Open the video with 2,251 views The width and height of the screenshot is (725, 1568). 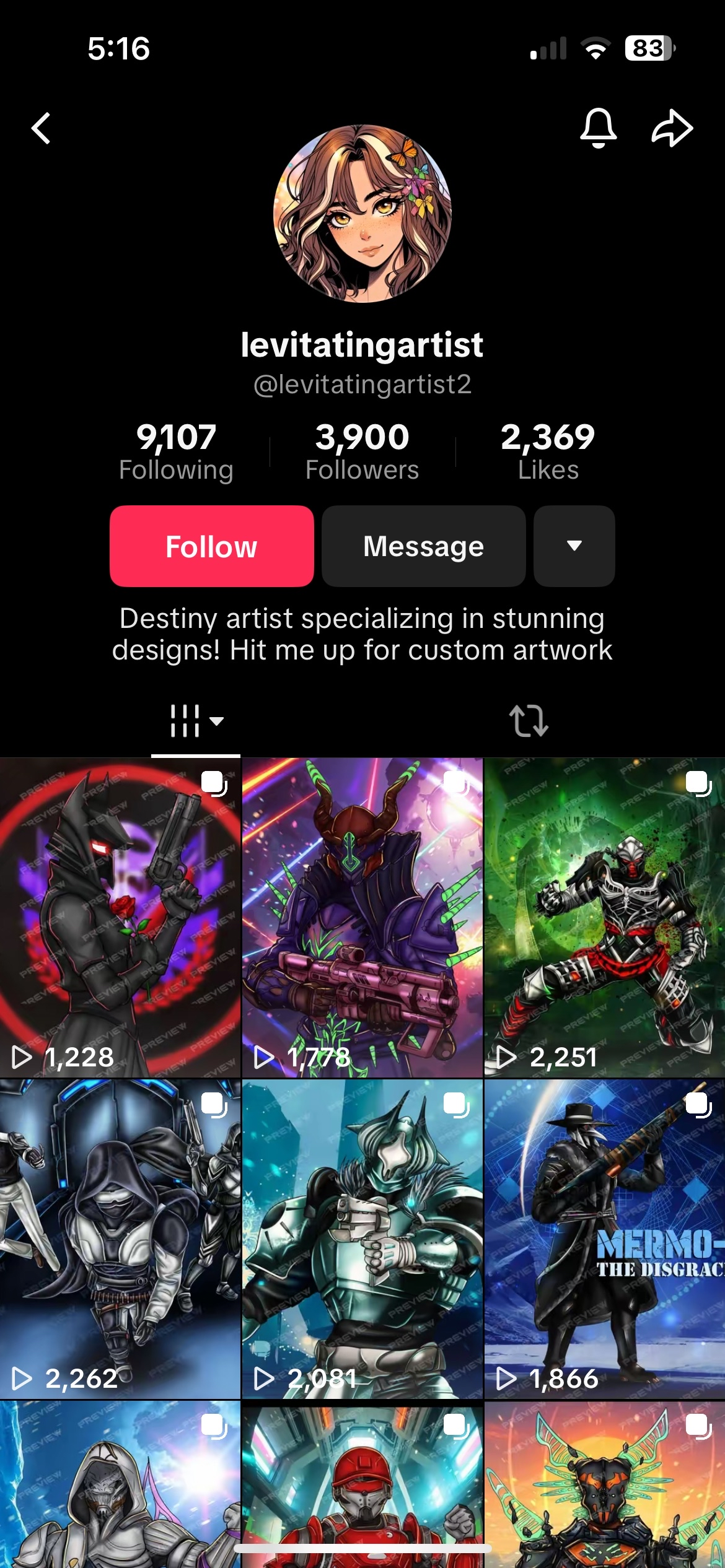tap(604, 918)
